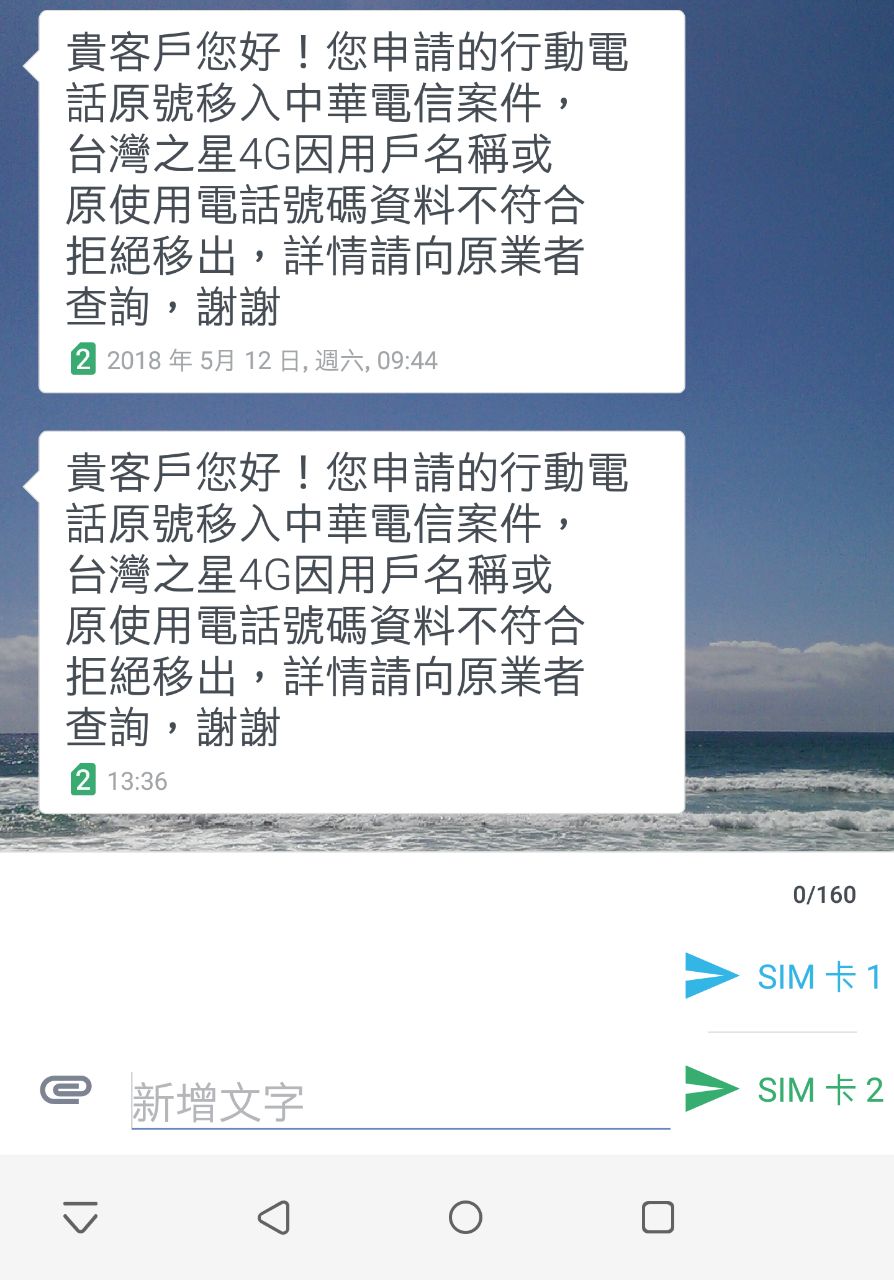Tap the paperclip attachment icon
Viewport: 894px width, 1280px height.
[x=66, y=1089]
